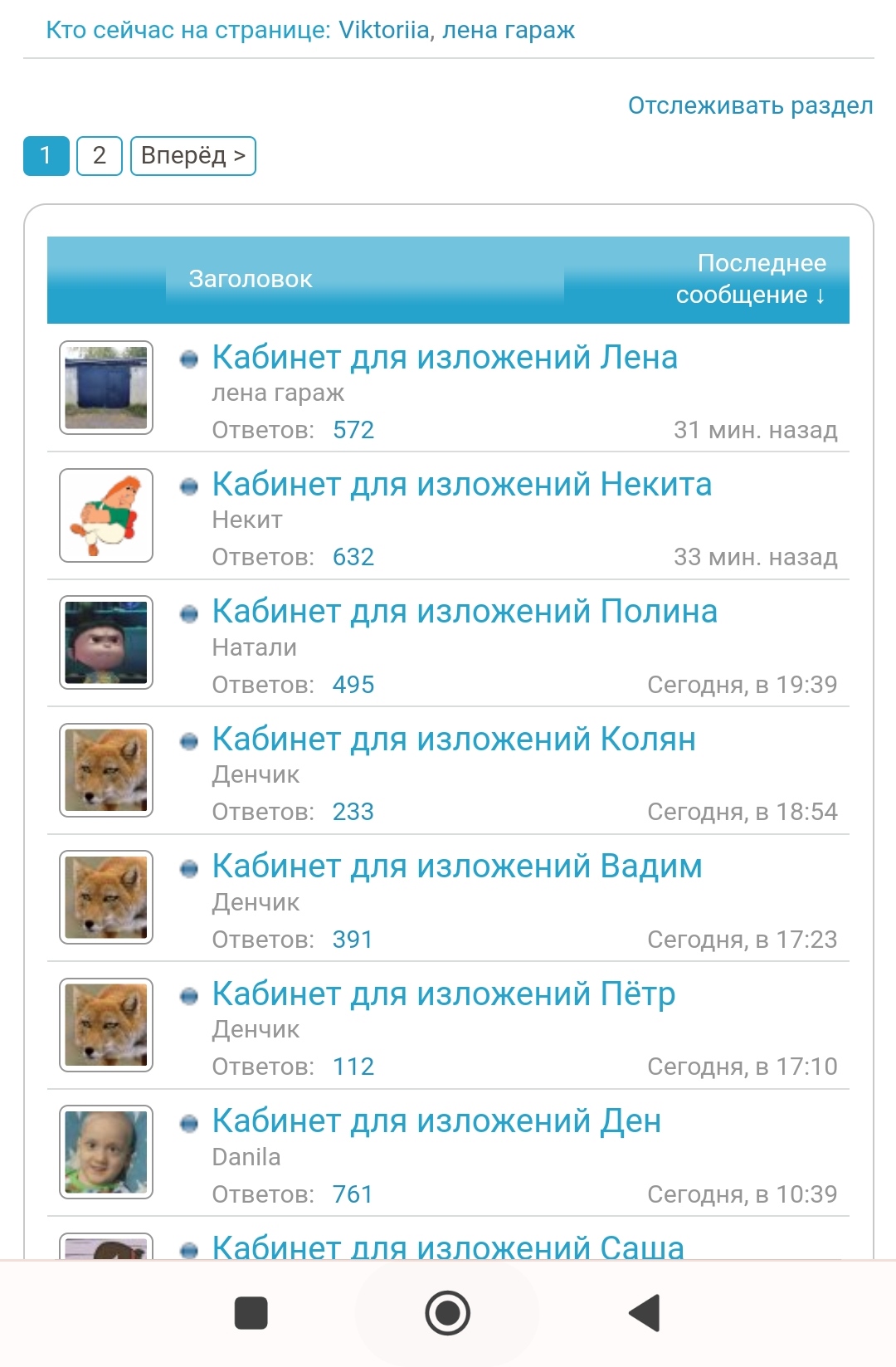
Task: Open author Натали's profile
Action: (x=254, y=647)
